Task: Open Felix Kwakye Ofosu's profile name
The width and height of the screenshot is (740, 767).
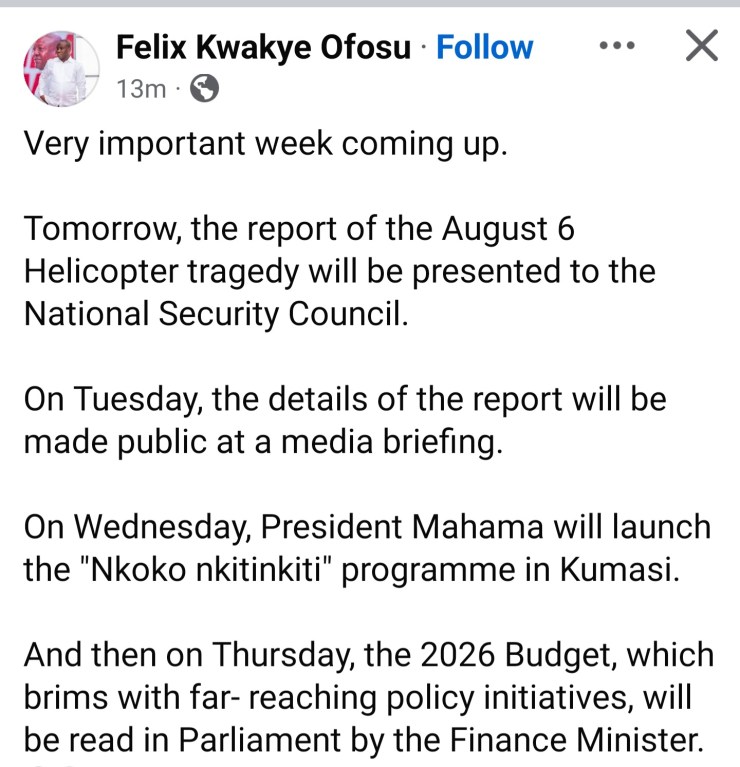Action: tap(262, 47)
